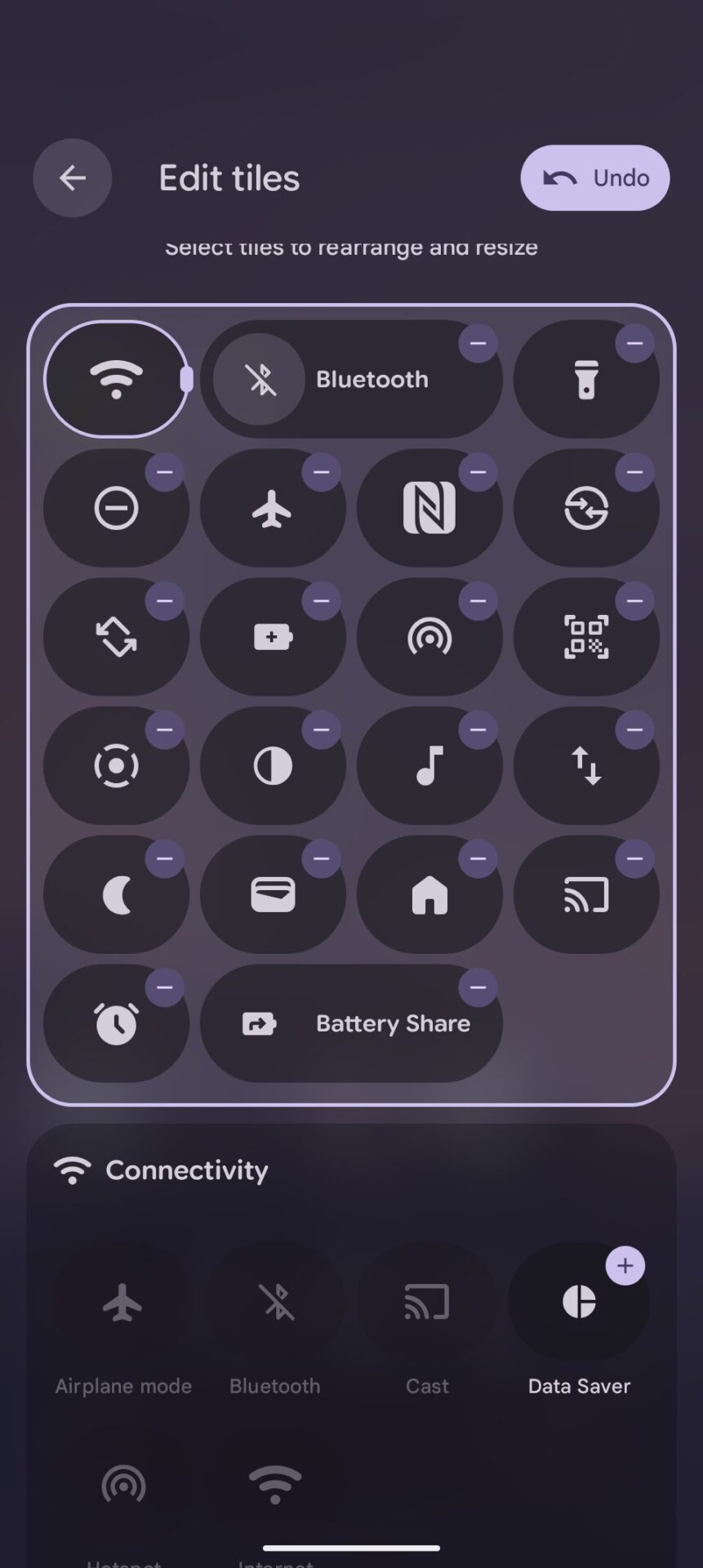
Task: Select the alarm clock tile
Action: (x=116, y=1024)
